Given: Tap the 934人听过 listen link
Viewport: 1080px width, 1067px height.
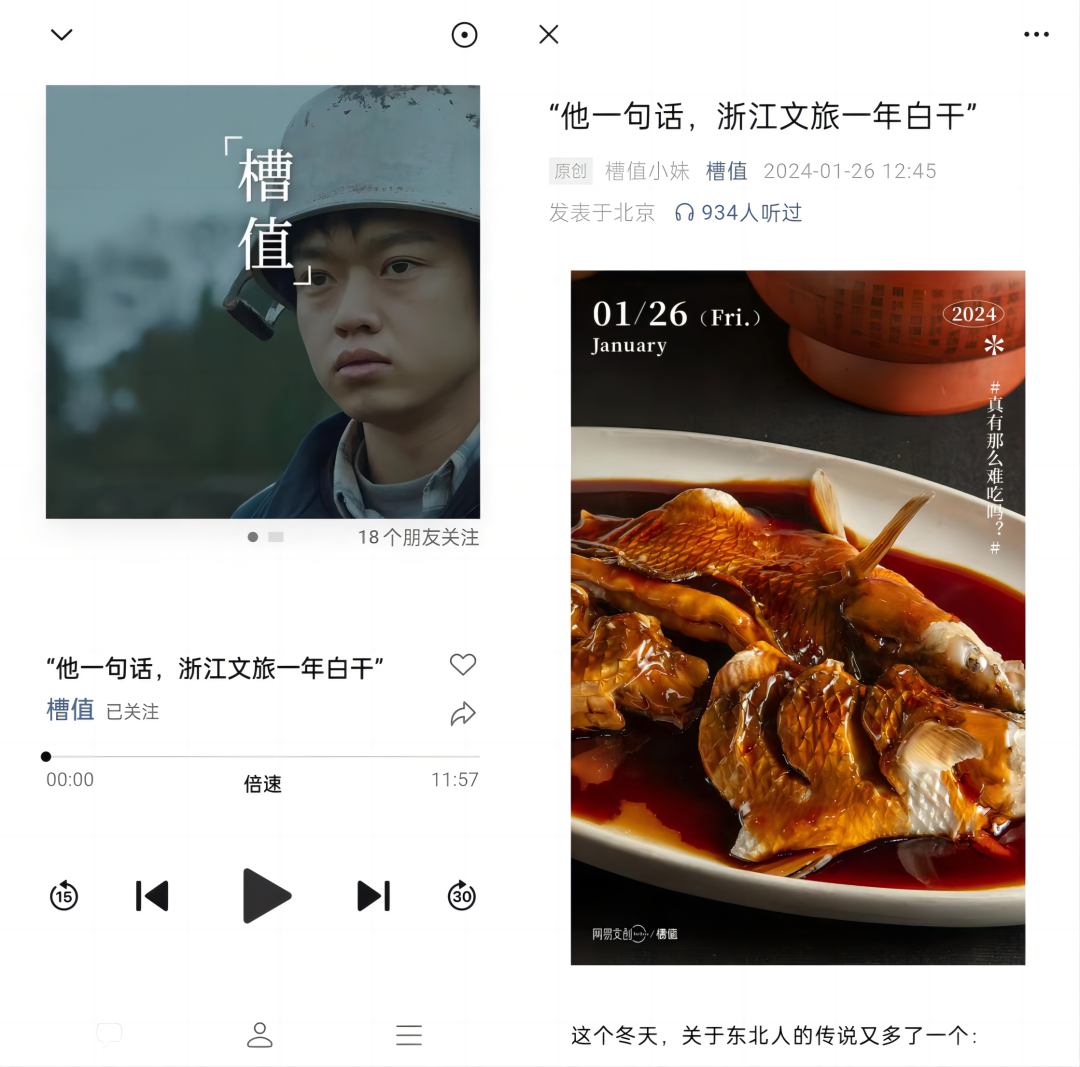Looking at the screenshot, I should (740, 213).
